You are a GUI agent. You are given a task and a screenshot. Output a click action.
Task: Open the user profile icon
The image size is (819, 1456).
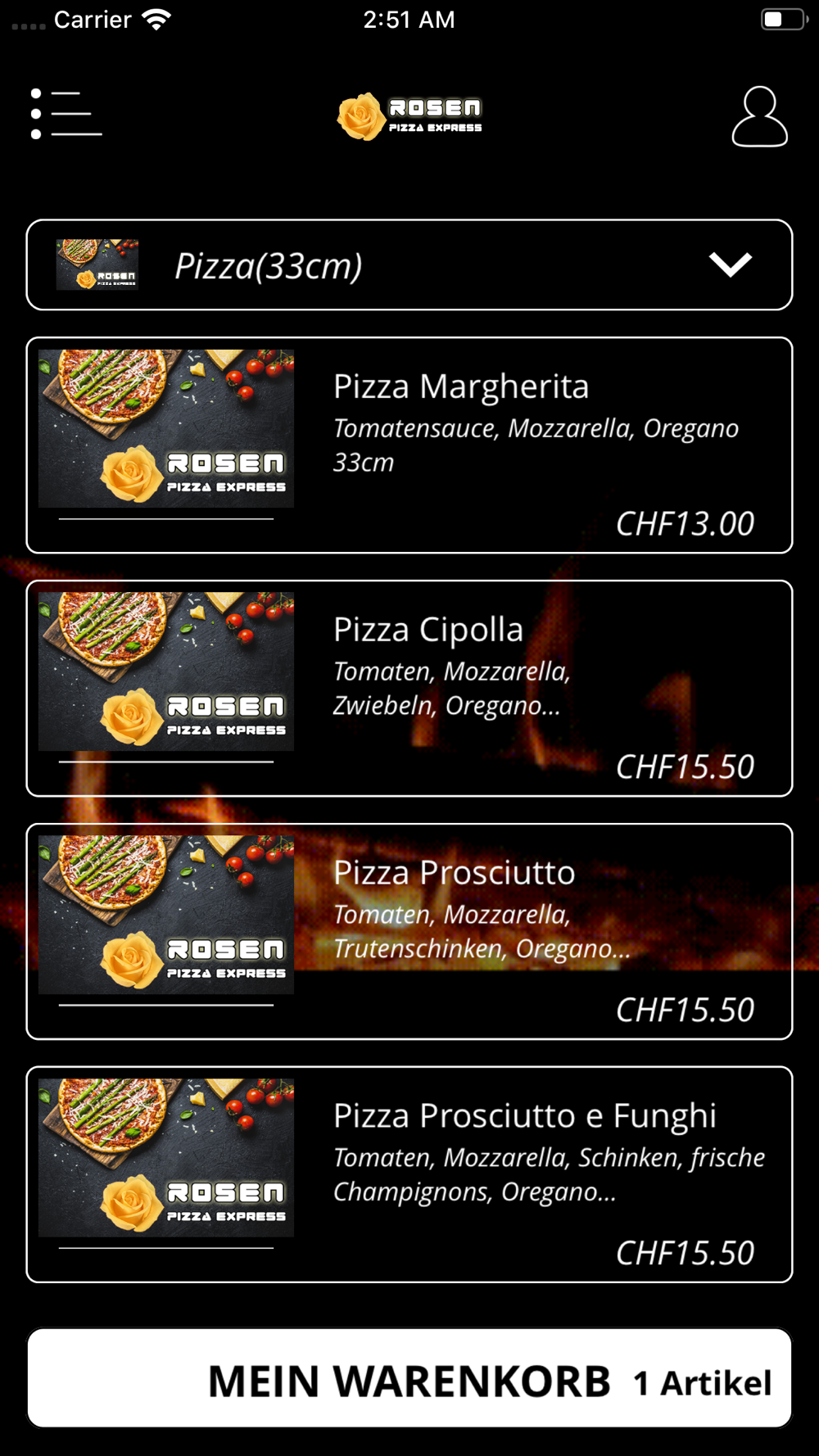click(759, 116)
